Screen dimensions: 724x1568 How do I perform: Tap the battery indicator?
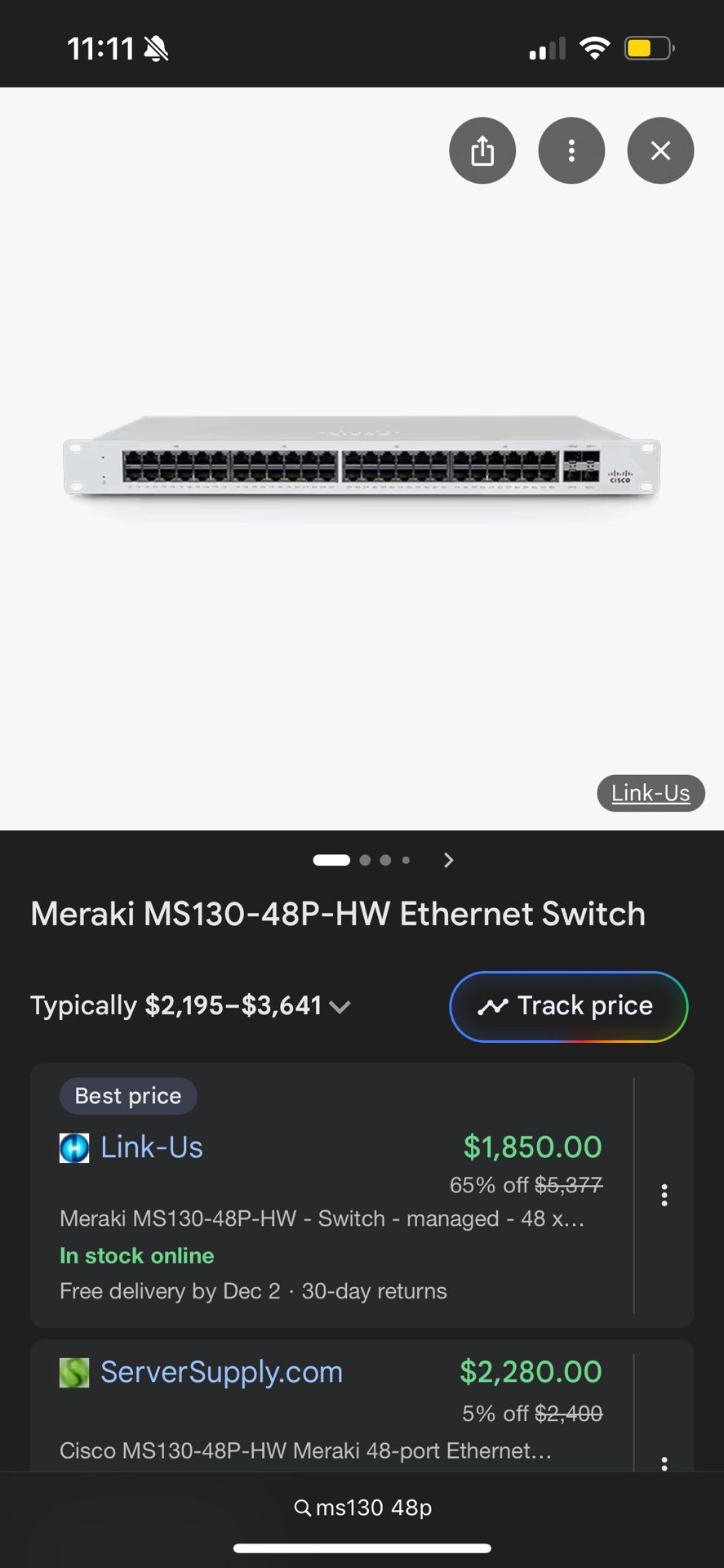click(646, 47)
